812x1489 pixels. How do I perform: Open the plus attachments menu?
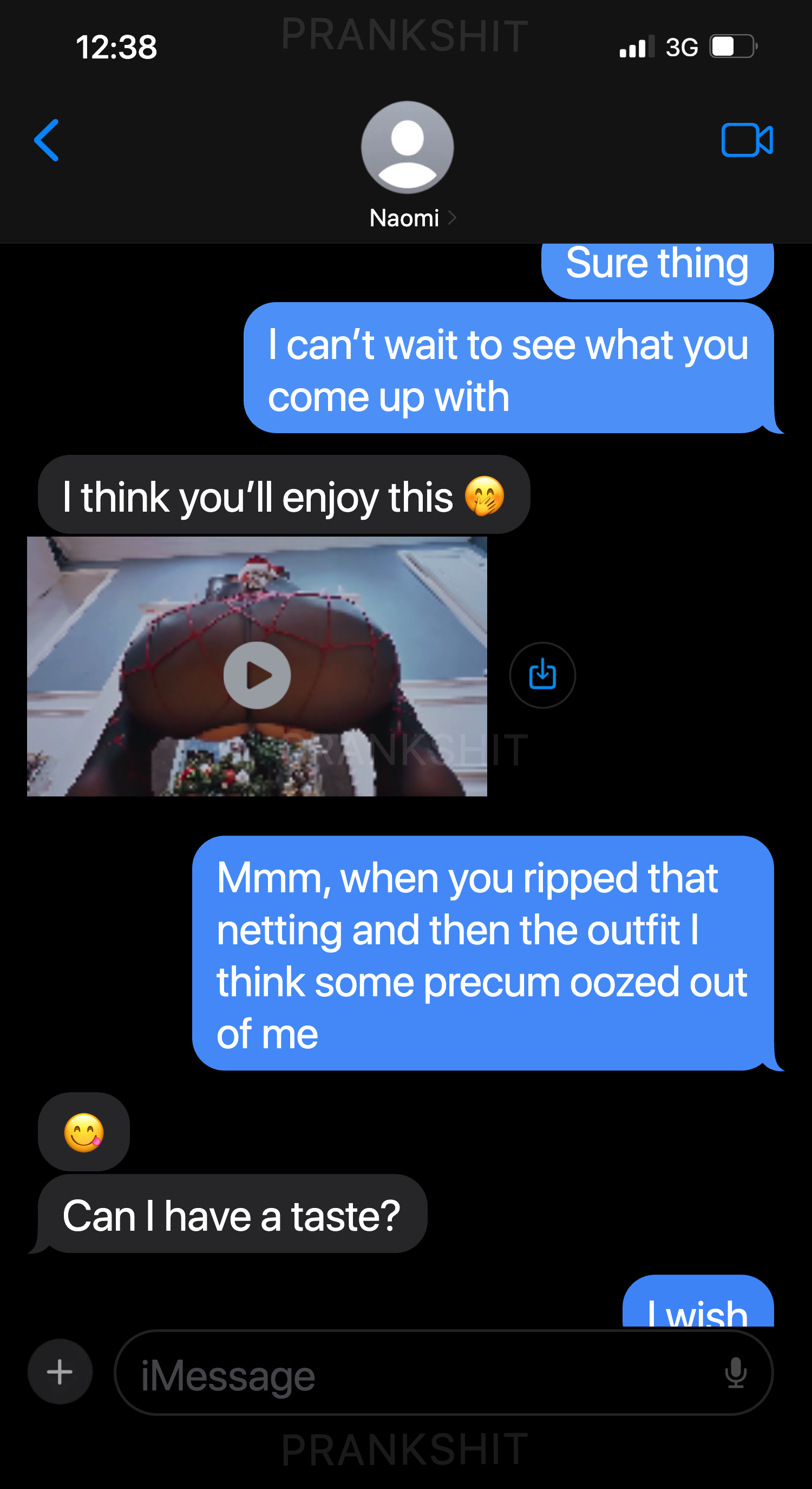coord(60,1372)
